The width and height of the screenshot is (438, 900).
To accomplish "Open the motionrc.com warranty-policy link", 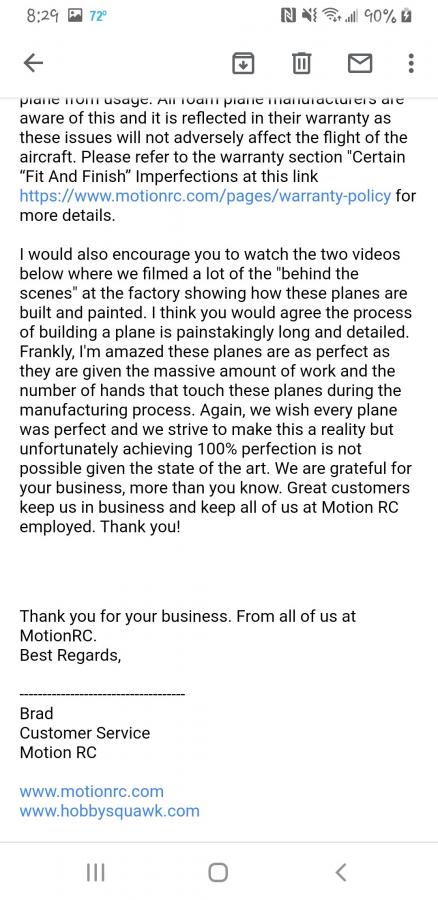I will pyautogui.click(x=206, y=196).
